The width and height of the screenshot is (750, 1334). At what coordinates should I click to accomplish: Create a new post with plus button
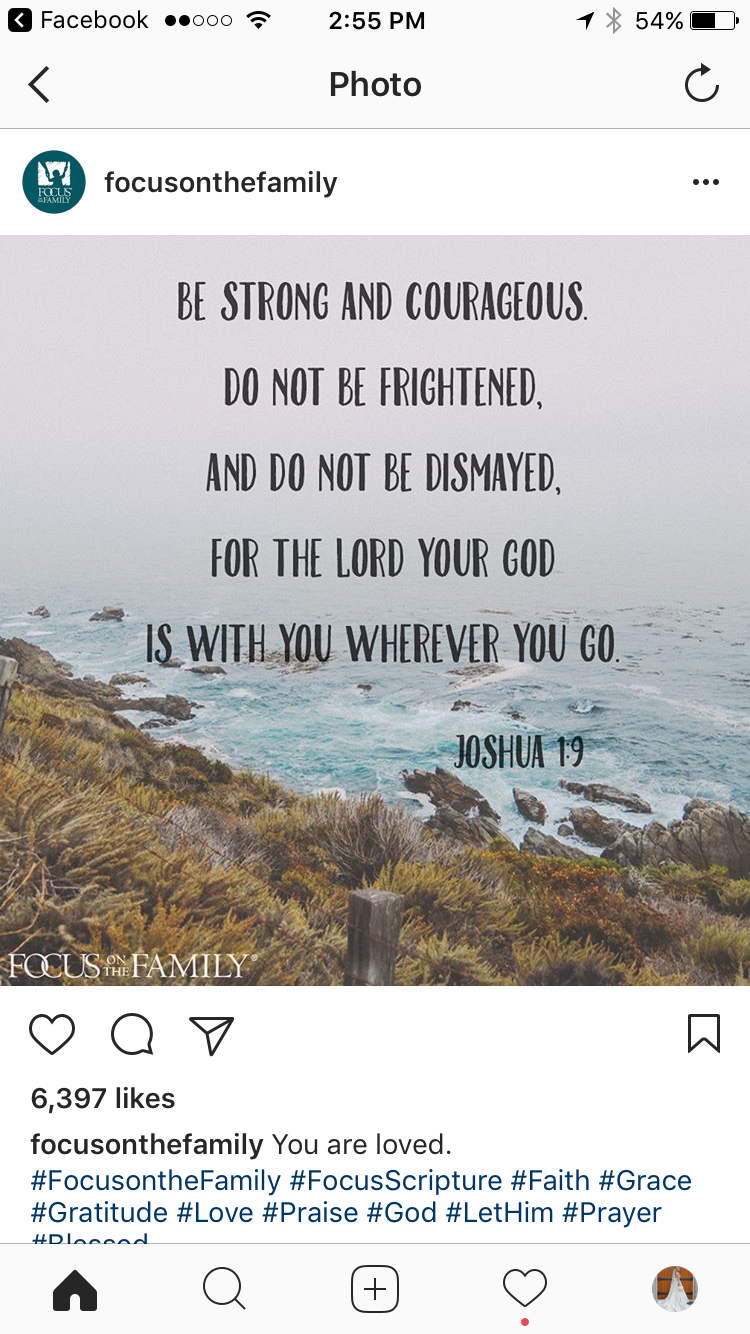point(375,1289)
